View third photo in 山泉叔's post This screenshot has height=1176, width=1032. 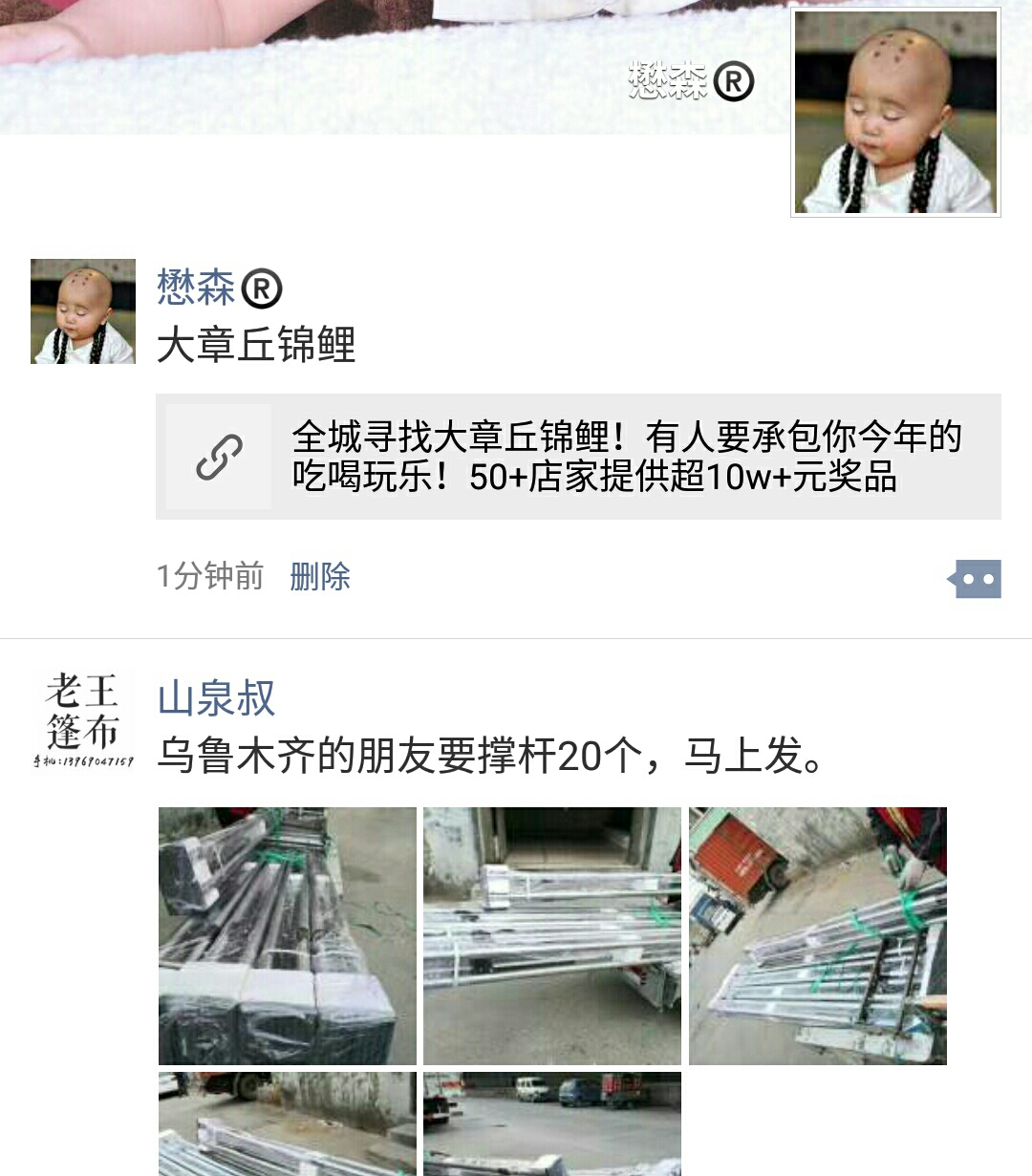[x=817, y=935]
